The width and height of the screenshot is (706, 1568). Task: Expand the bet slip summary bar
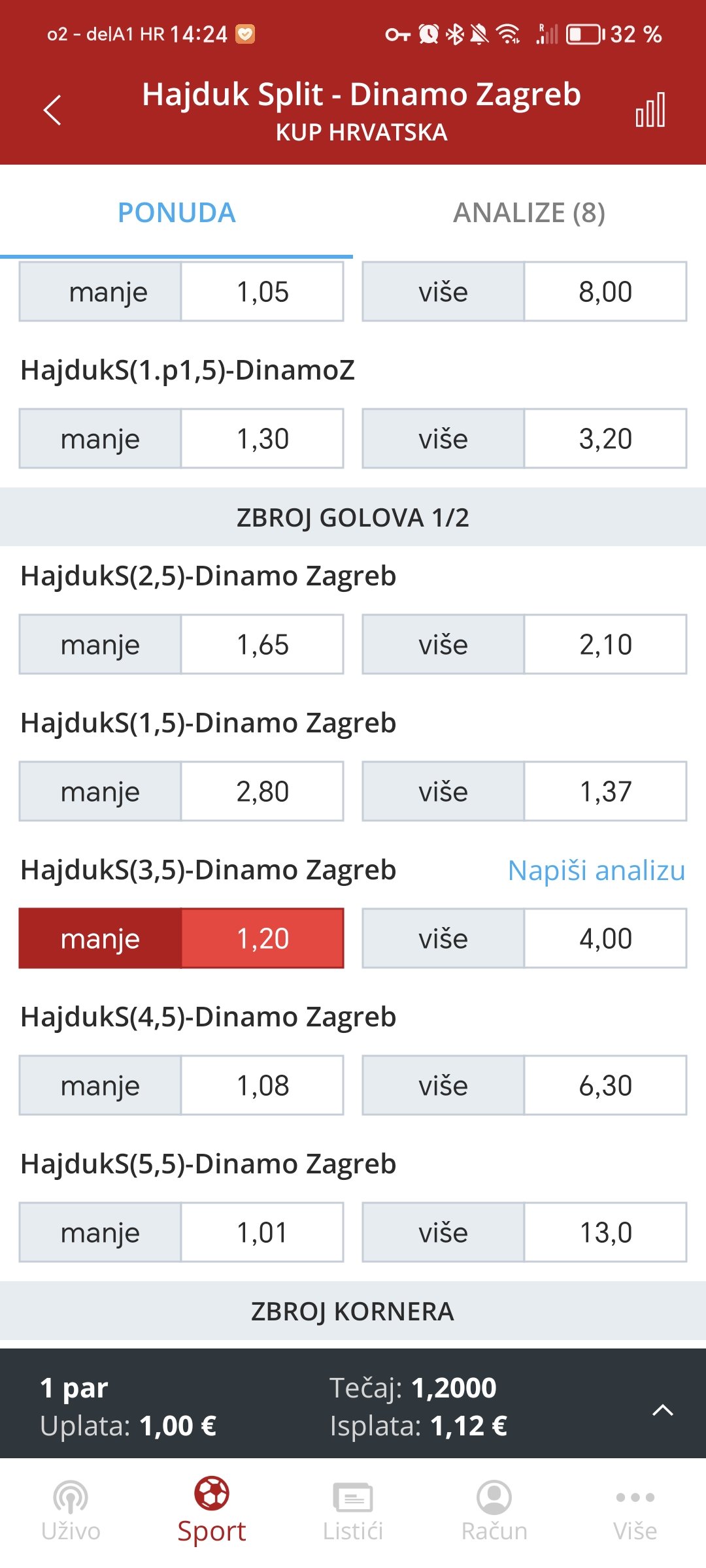(662, 1410)
